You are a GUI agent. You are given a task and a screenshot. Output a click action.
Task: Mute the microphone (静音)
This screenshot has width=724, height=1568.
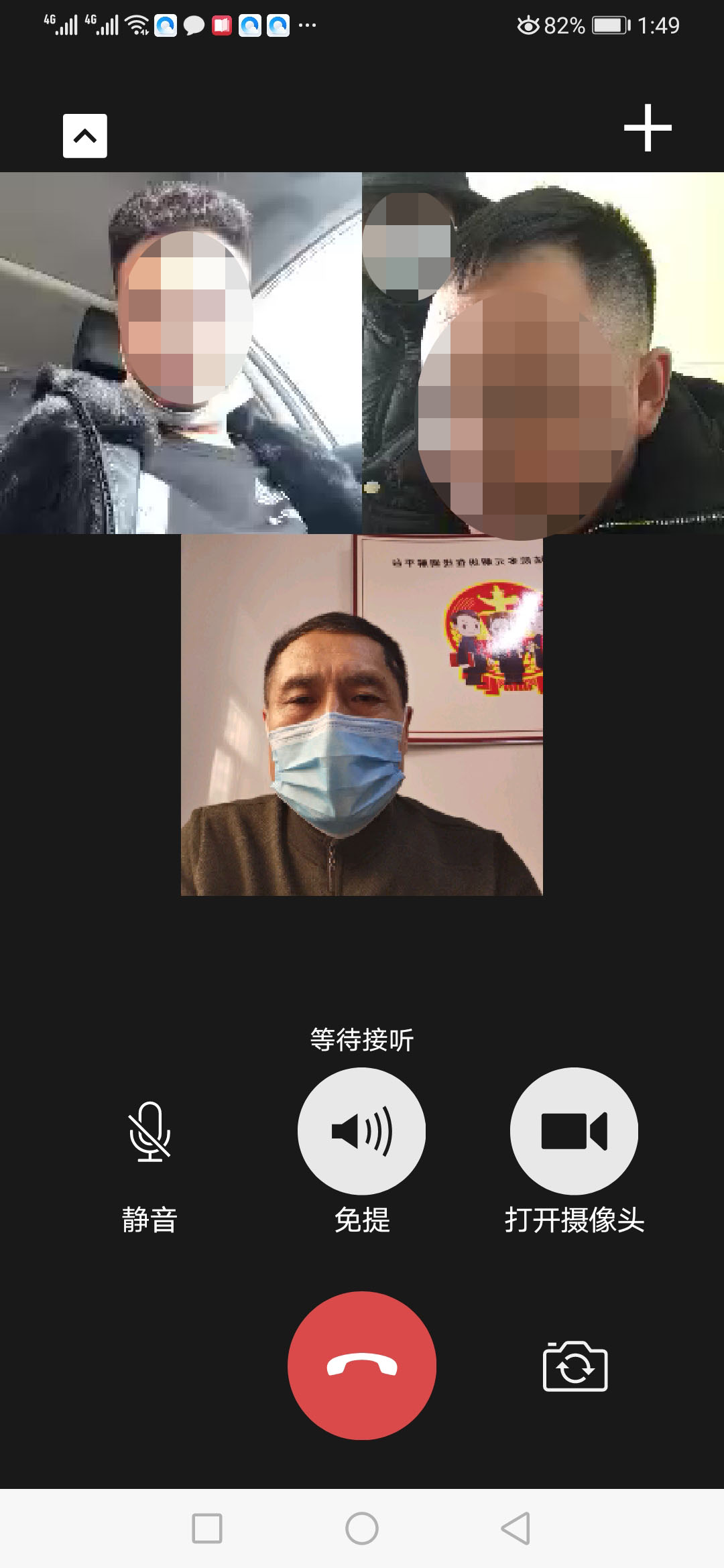tap(149, 1132)
